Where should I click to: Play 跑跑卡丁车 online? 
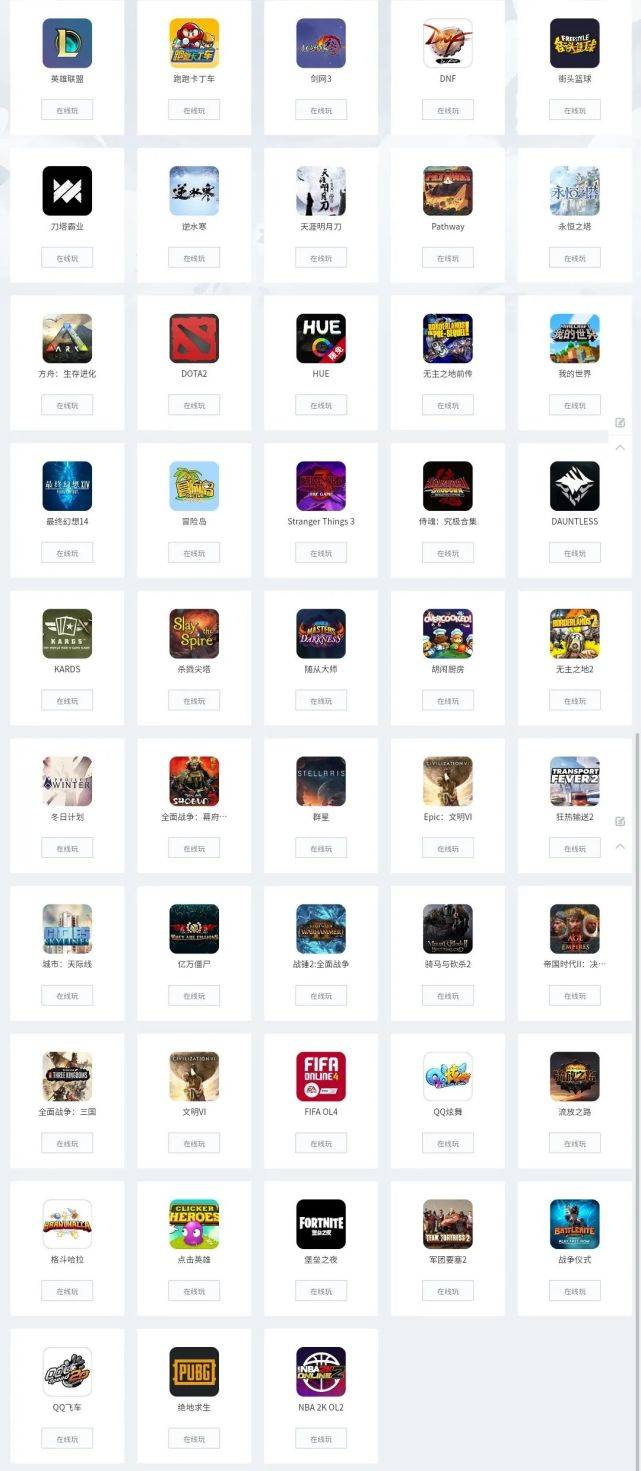pyautogui.click(x=194, y=110)
